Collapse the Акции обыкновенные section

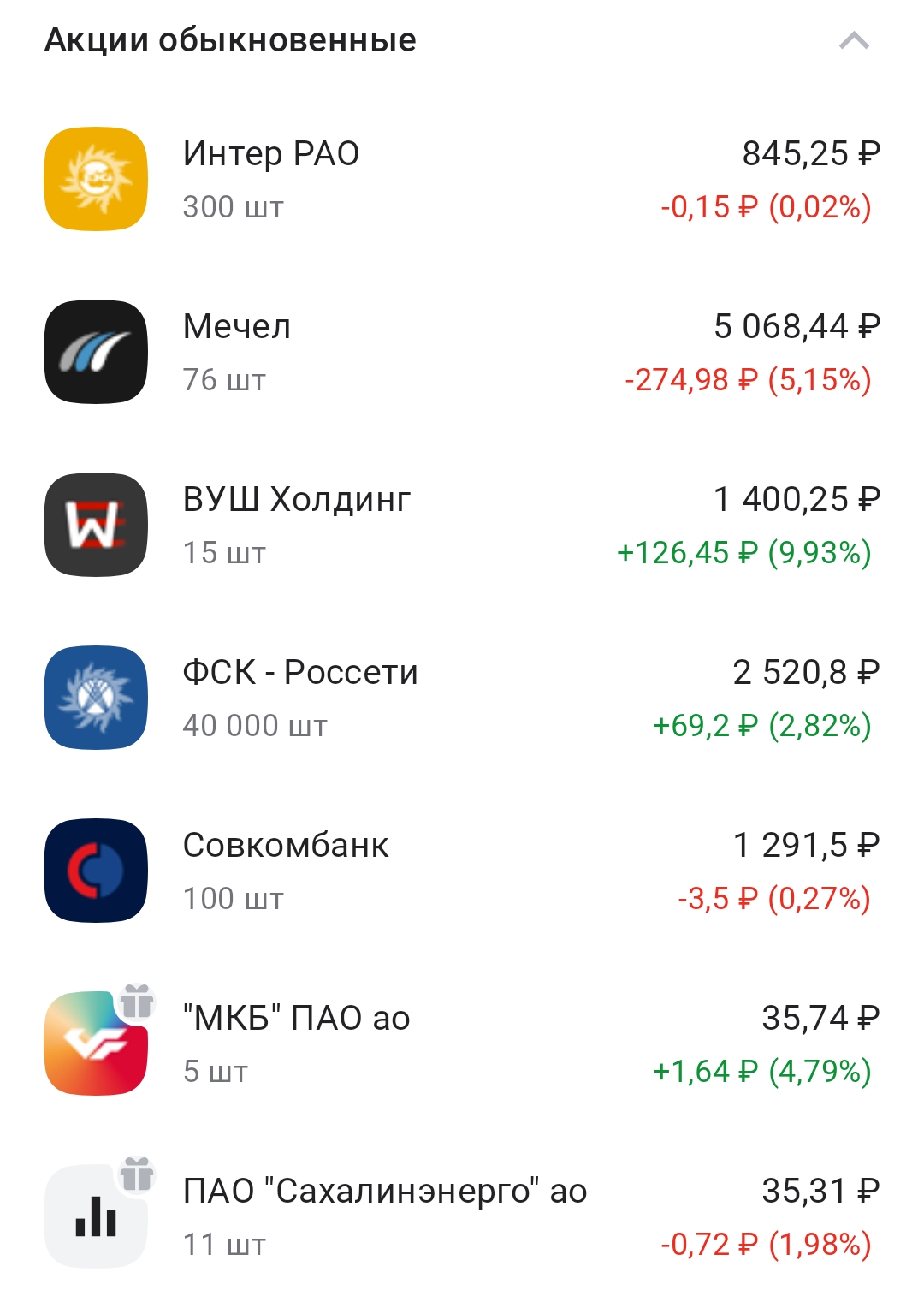(854, 40)
